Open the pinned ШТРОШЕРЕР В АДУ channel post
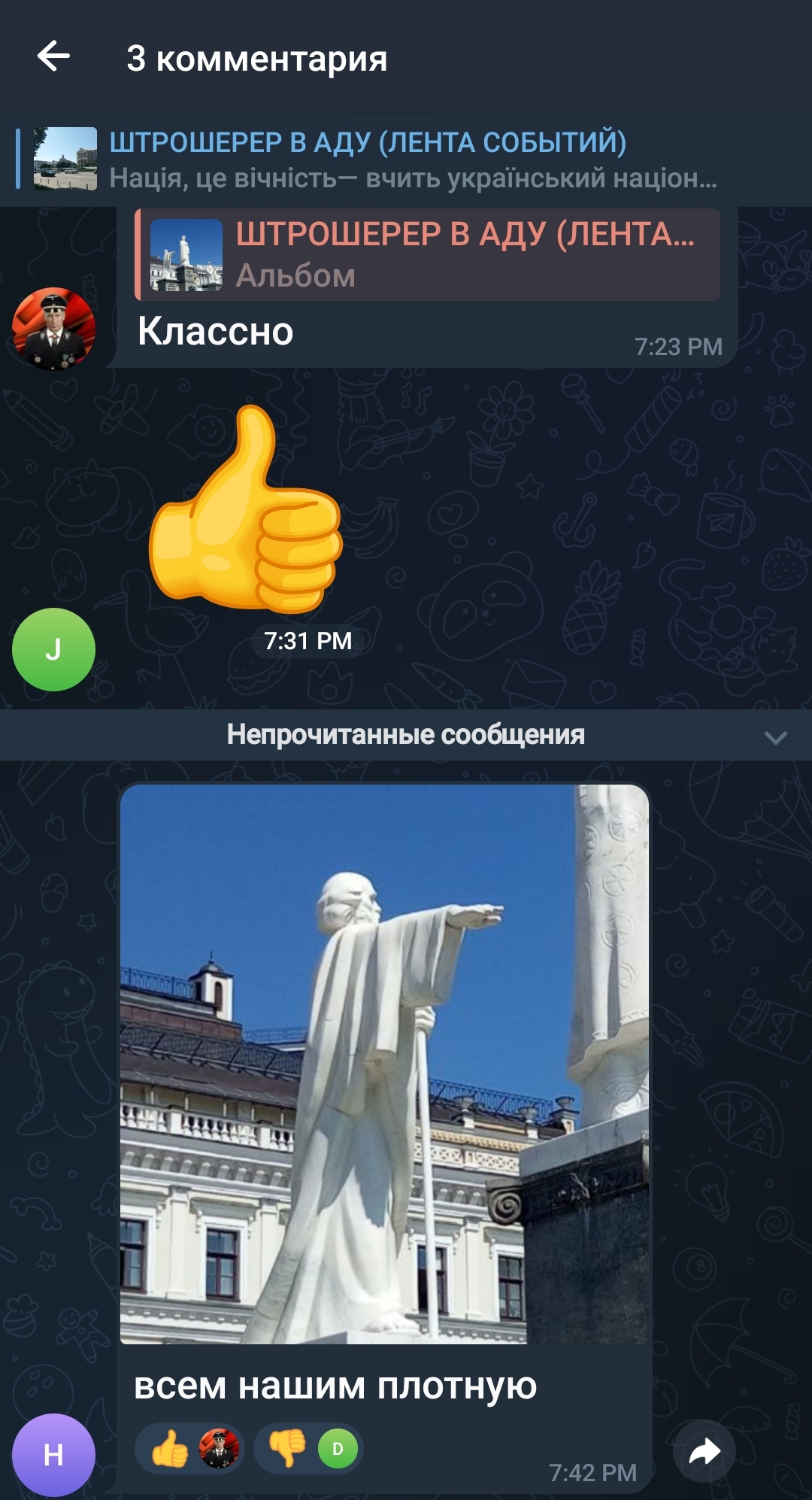 coord(406,159)
